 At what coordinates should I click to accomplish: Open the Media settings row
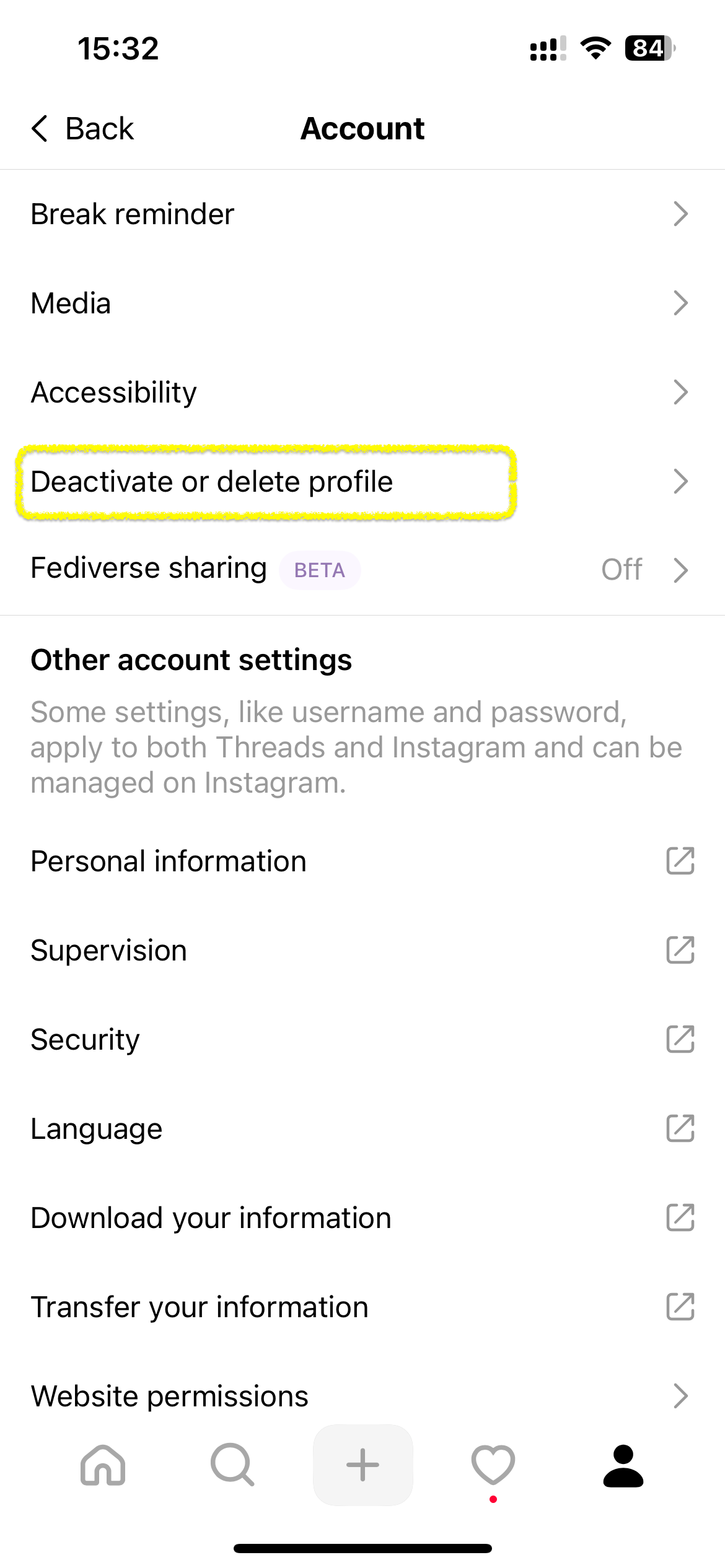[362, 303]
